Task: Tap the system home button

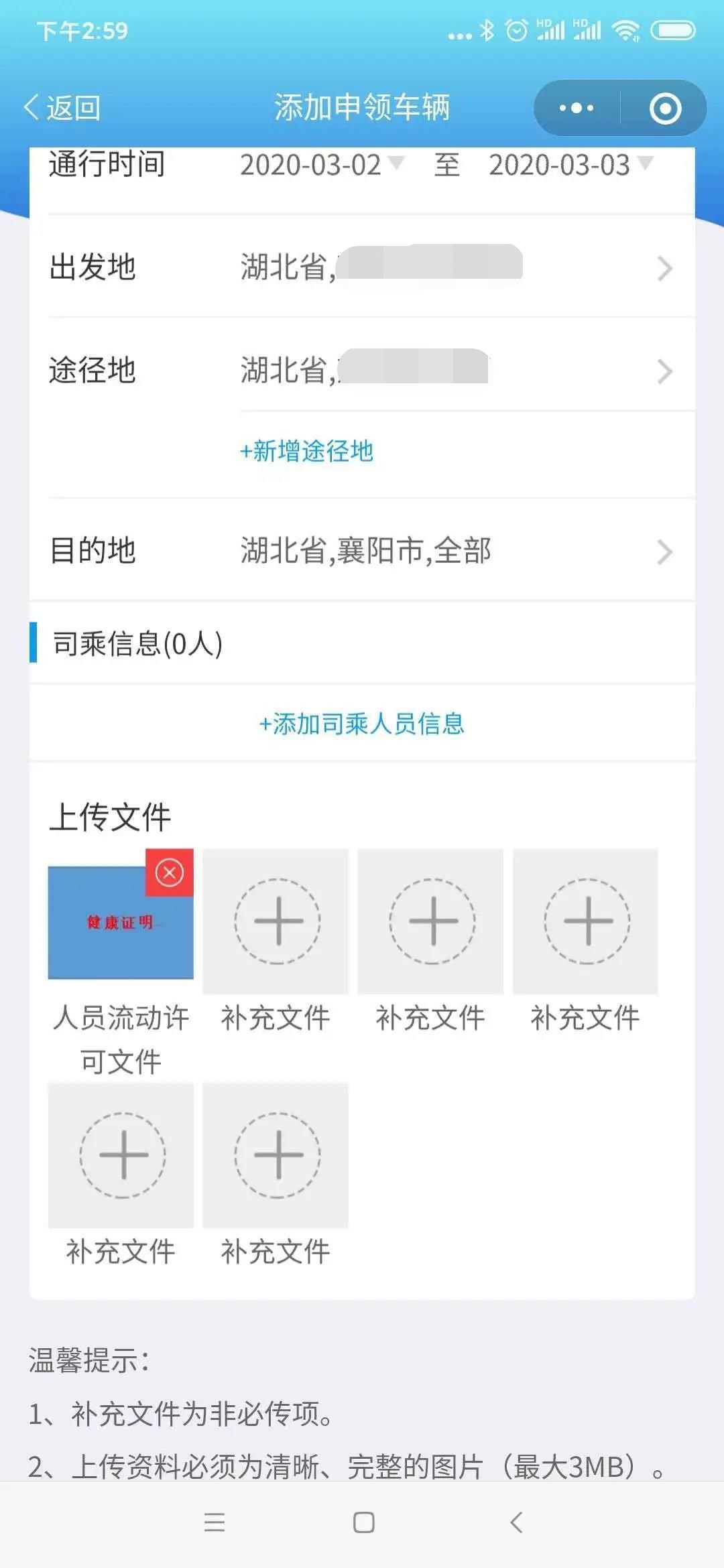Action: (363, 1522)
